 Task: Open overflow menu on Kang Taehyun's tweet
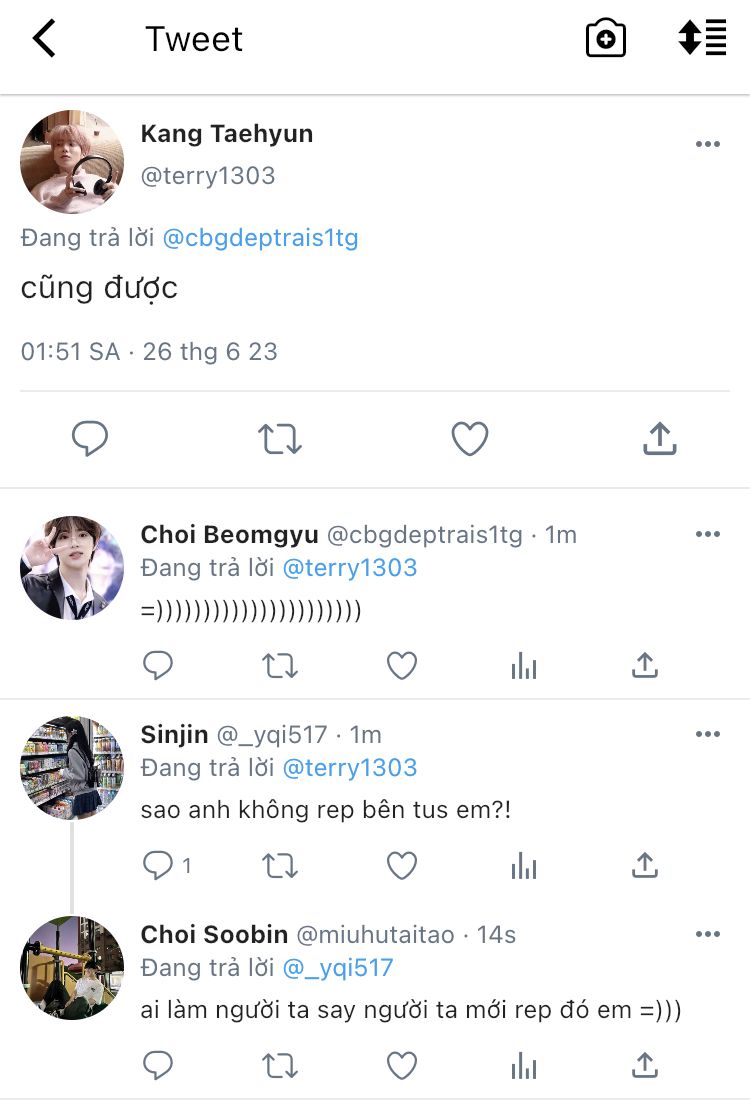point(708,144)
